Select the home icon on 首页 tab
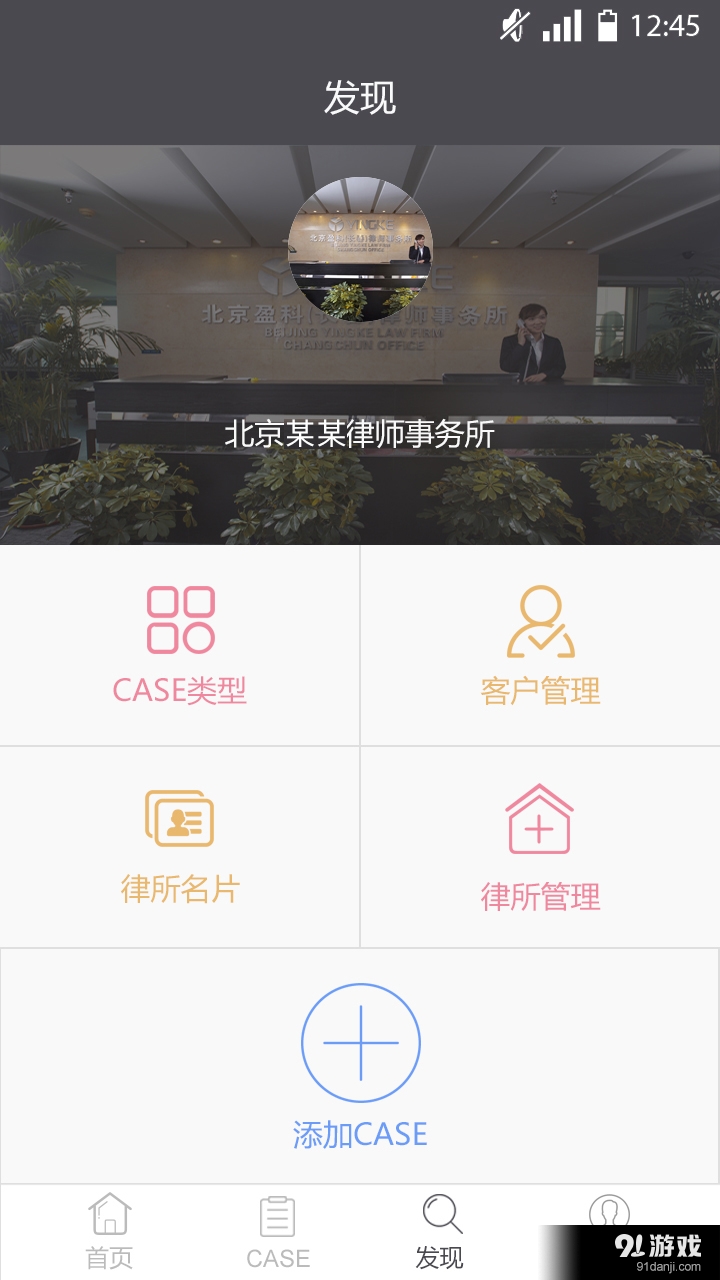Viewport: 720px width, 1280px height. click(x=110, y=1213)
